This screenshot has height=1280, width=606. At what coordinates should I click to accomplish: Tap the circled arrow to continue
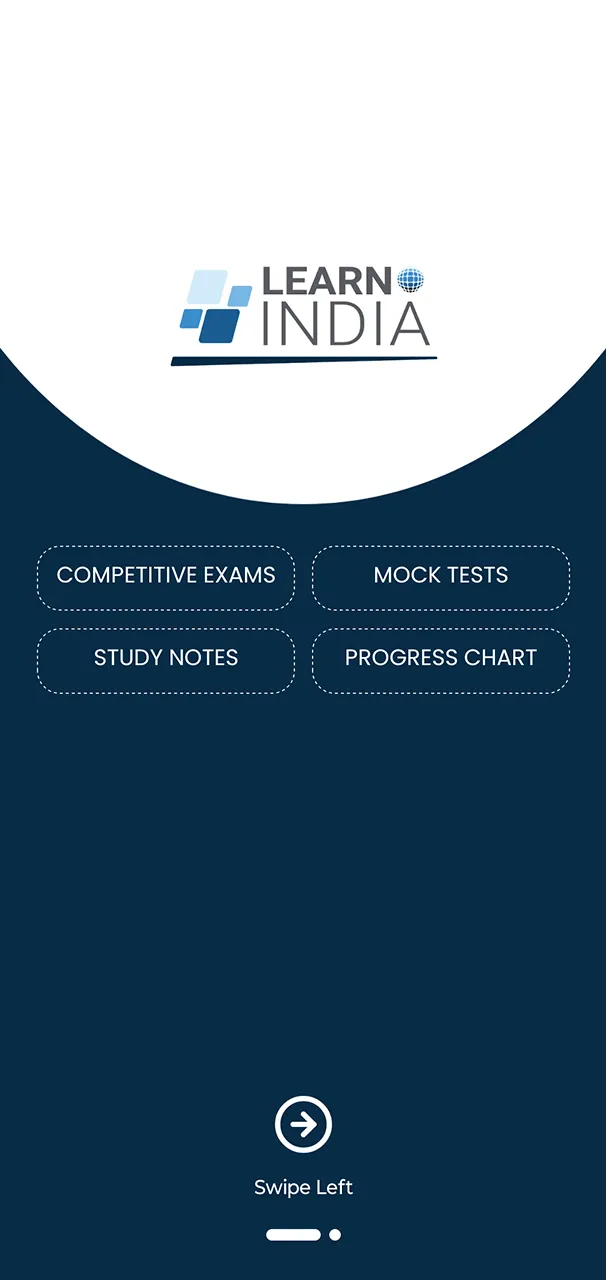coord(303,1125)
